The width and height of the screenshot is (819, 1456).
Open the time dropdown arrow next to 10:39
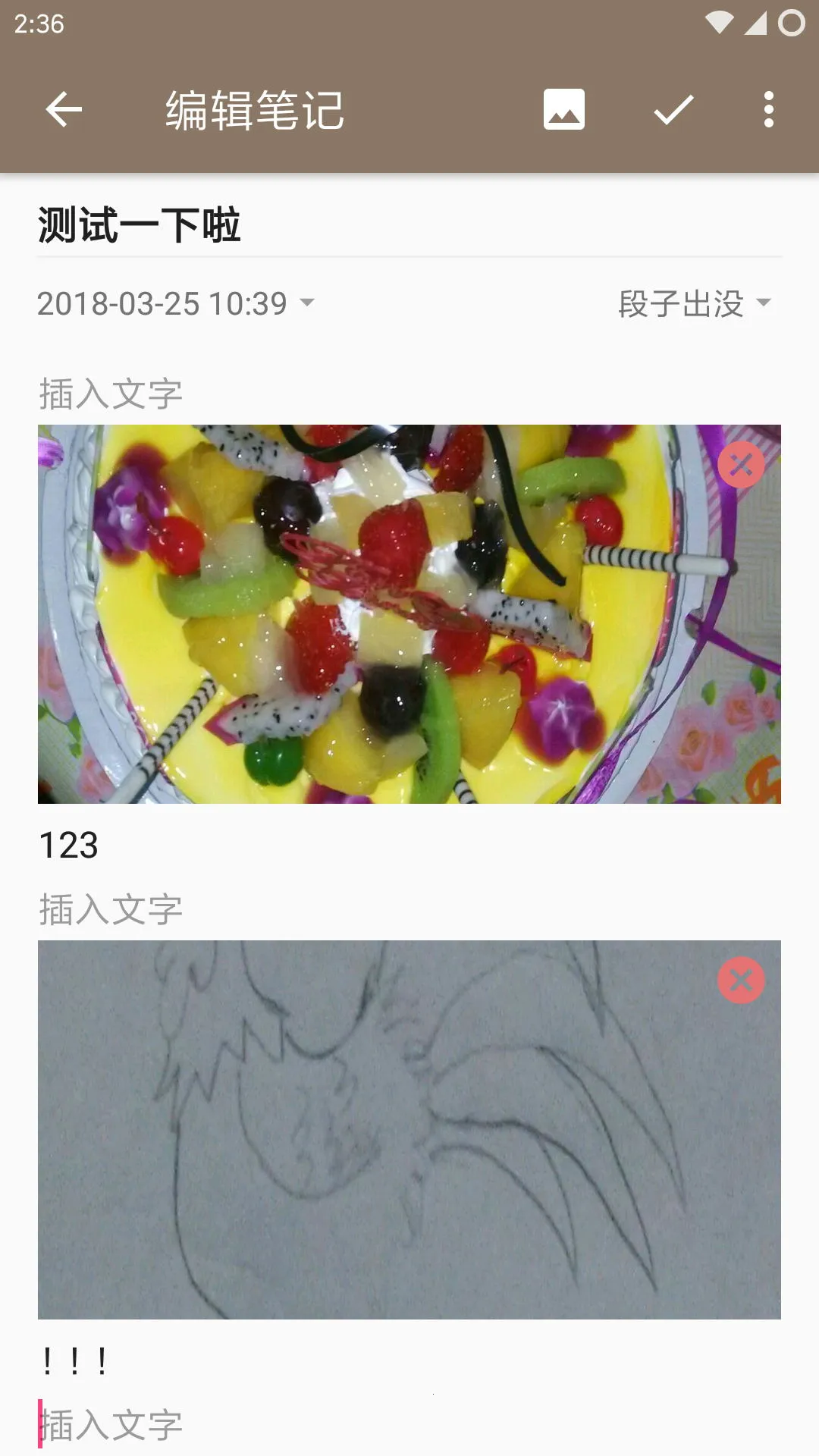coord(306,303)
